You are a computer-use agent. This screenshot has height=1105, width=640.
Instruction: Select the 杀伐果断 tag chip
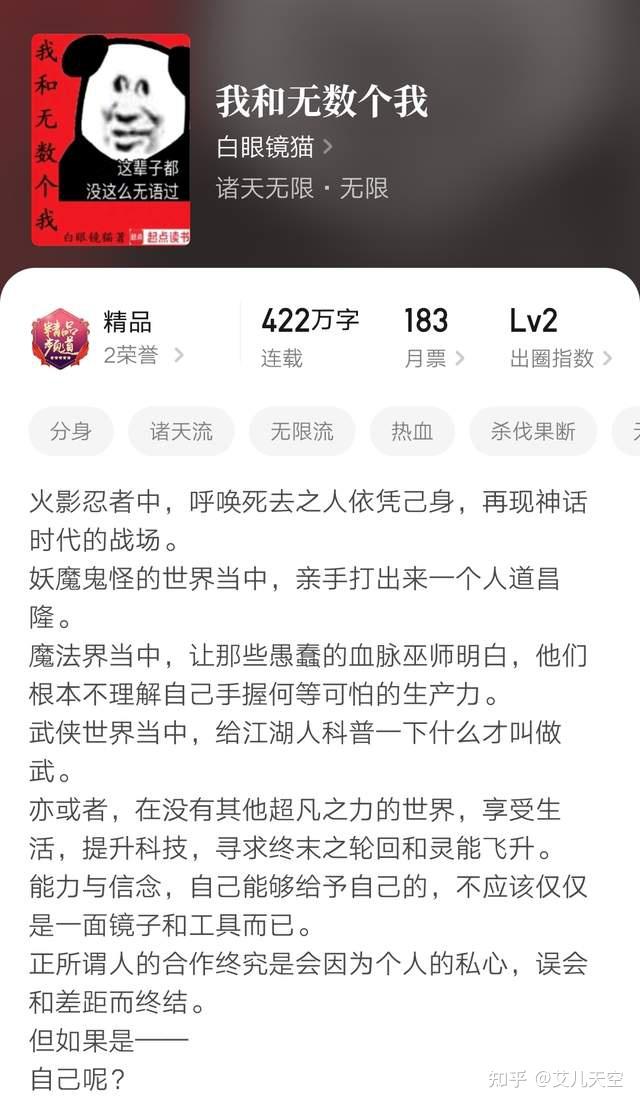coord(533,431)
